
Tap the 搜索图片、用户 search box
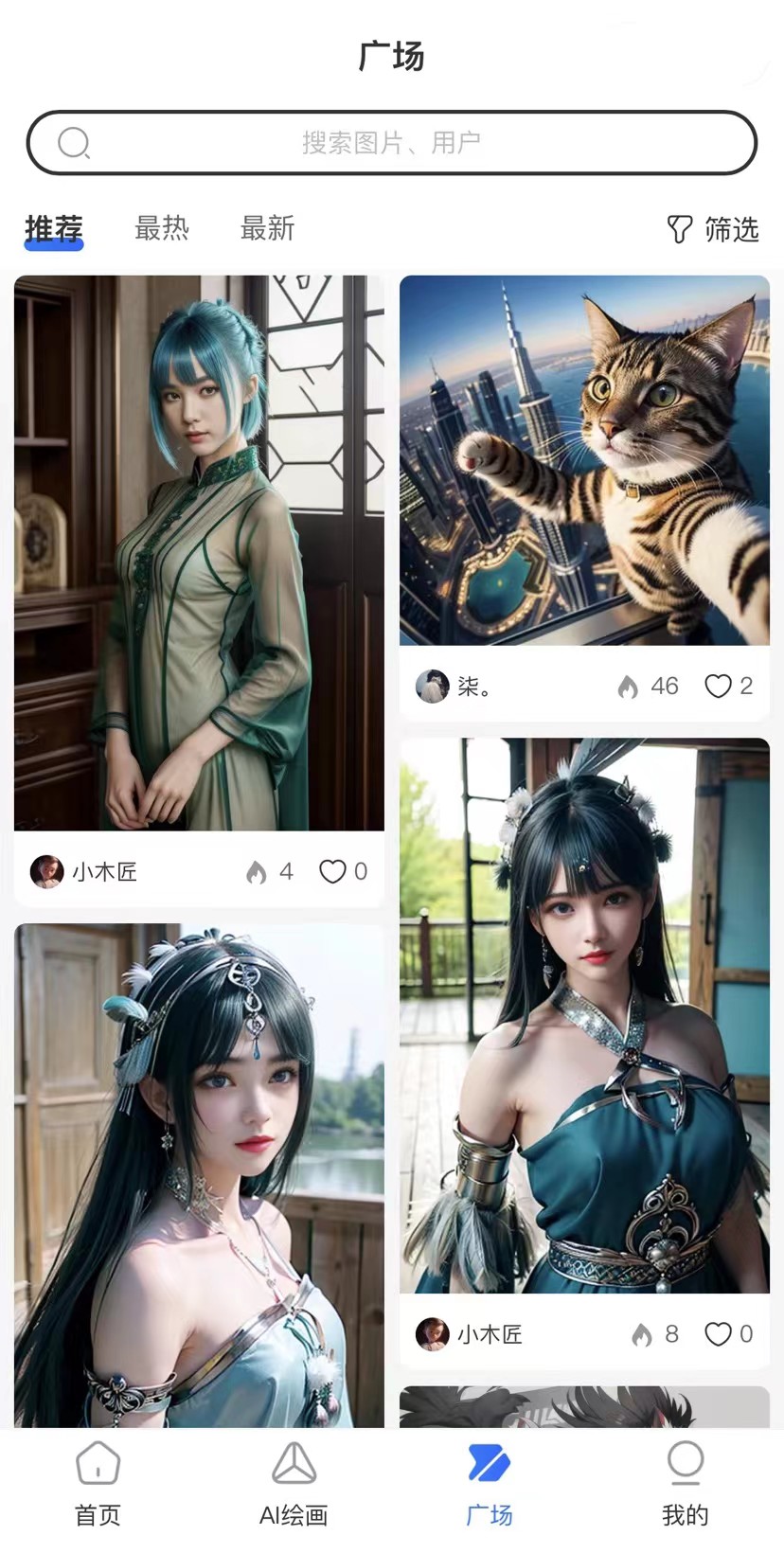tap(391, 143)
